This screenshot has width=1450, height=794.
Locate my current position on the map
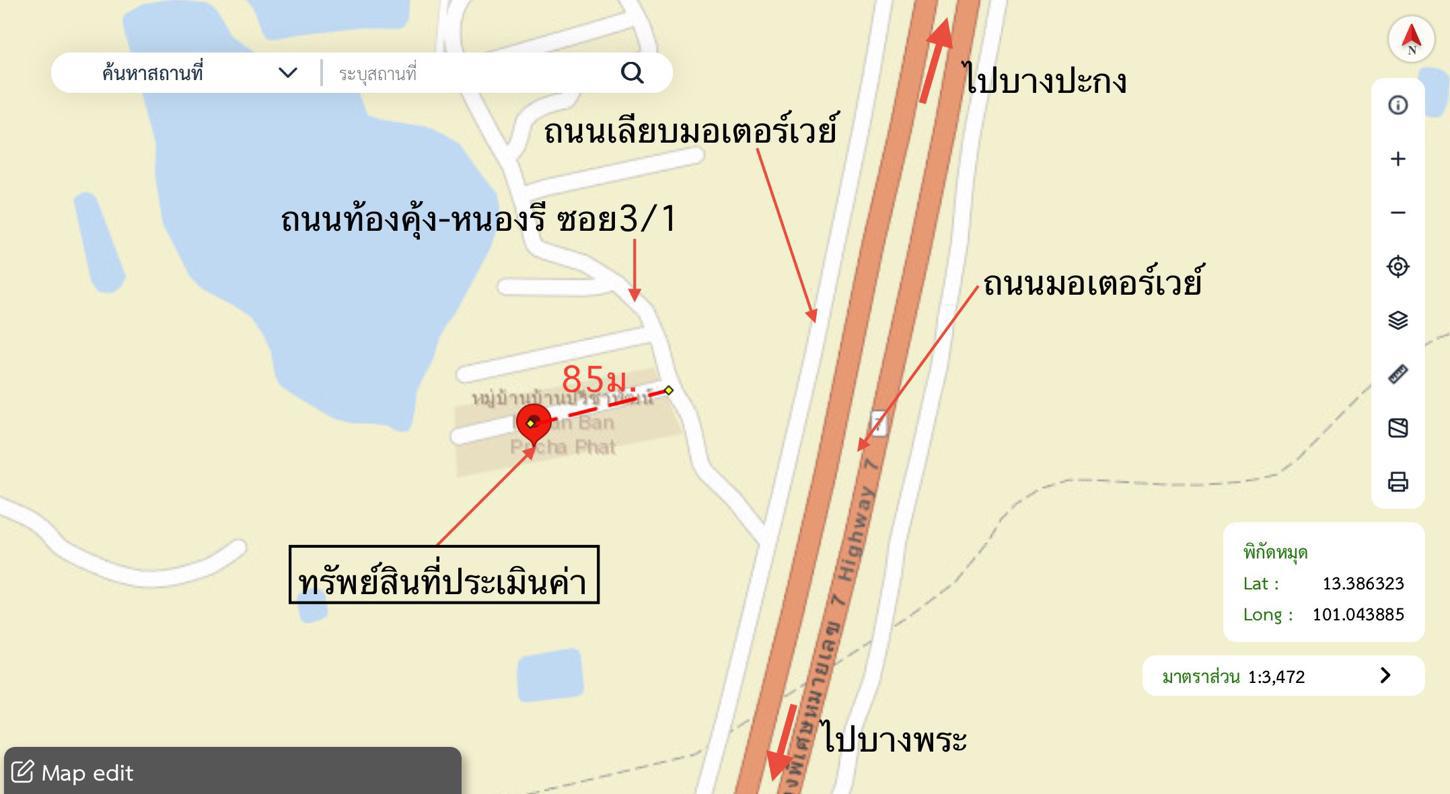point(1398,267)
